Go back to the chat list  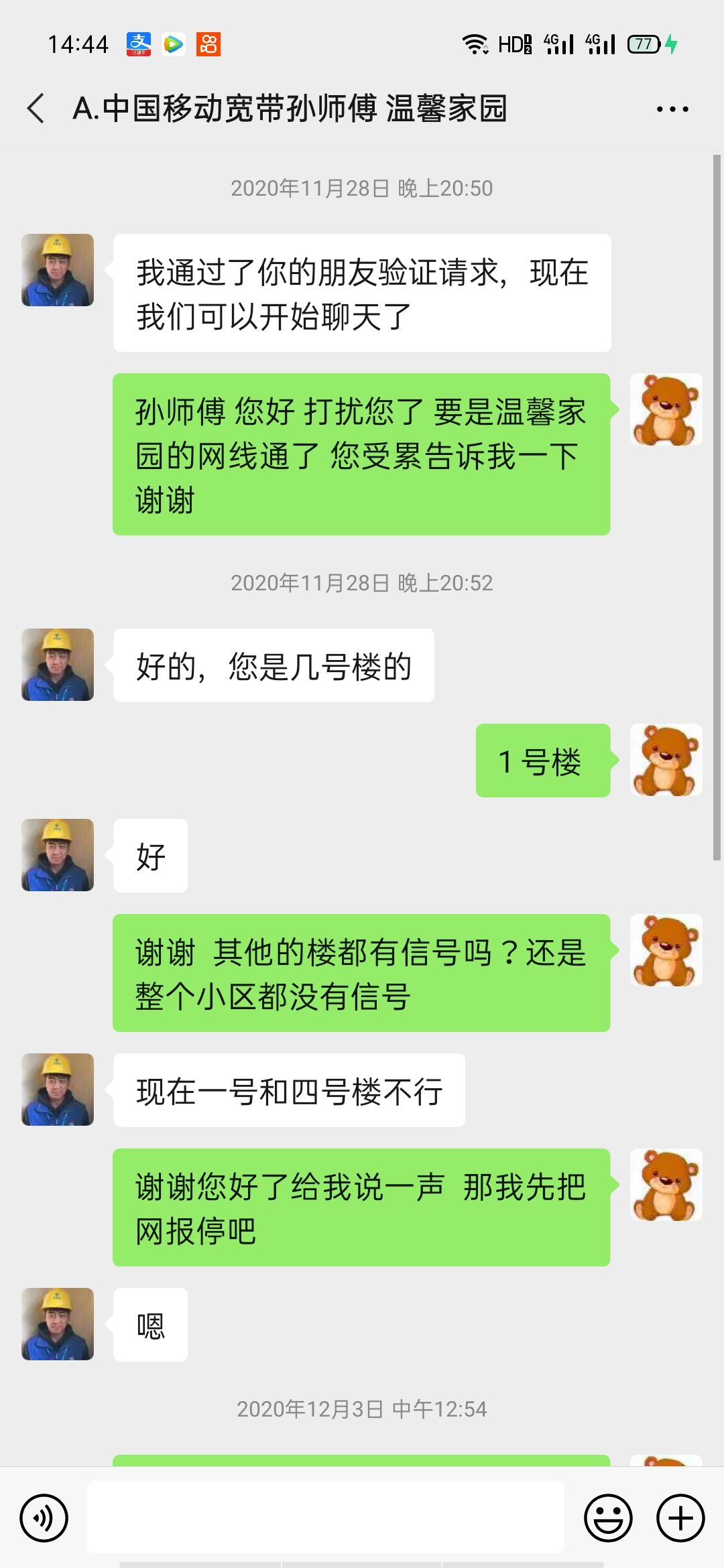36,109
